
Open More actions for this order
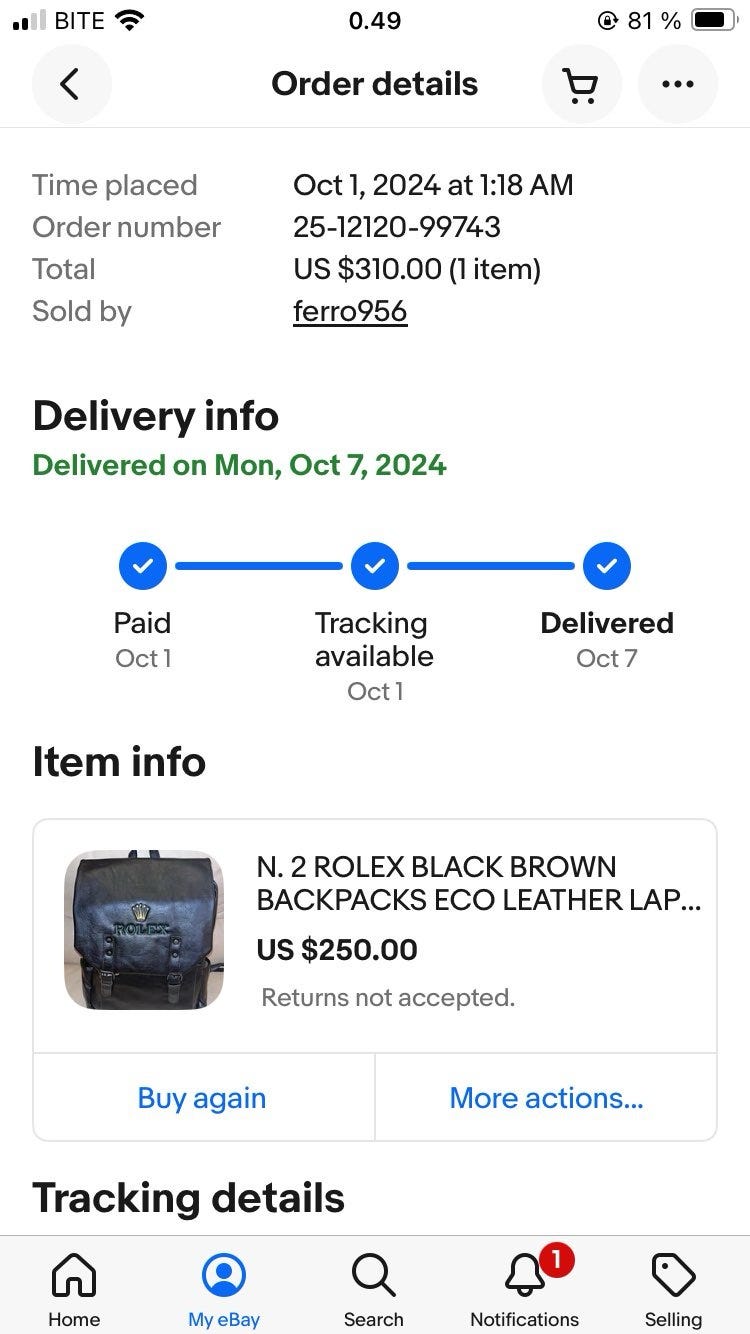click(x=546, y=1098)
